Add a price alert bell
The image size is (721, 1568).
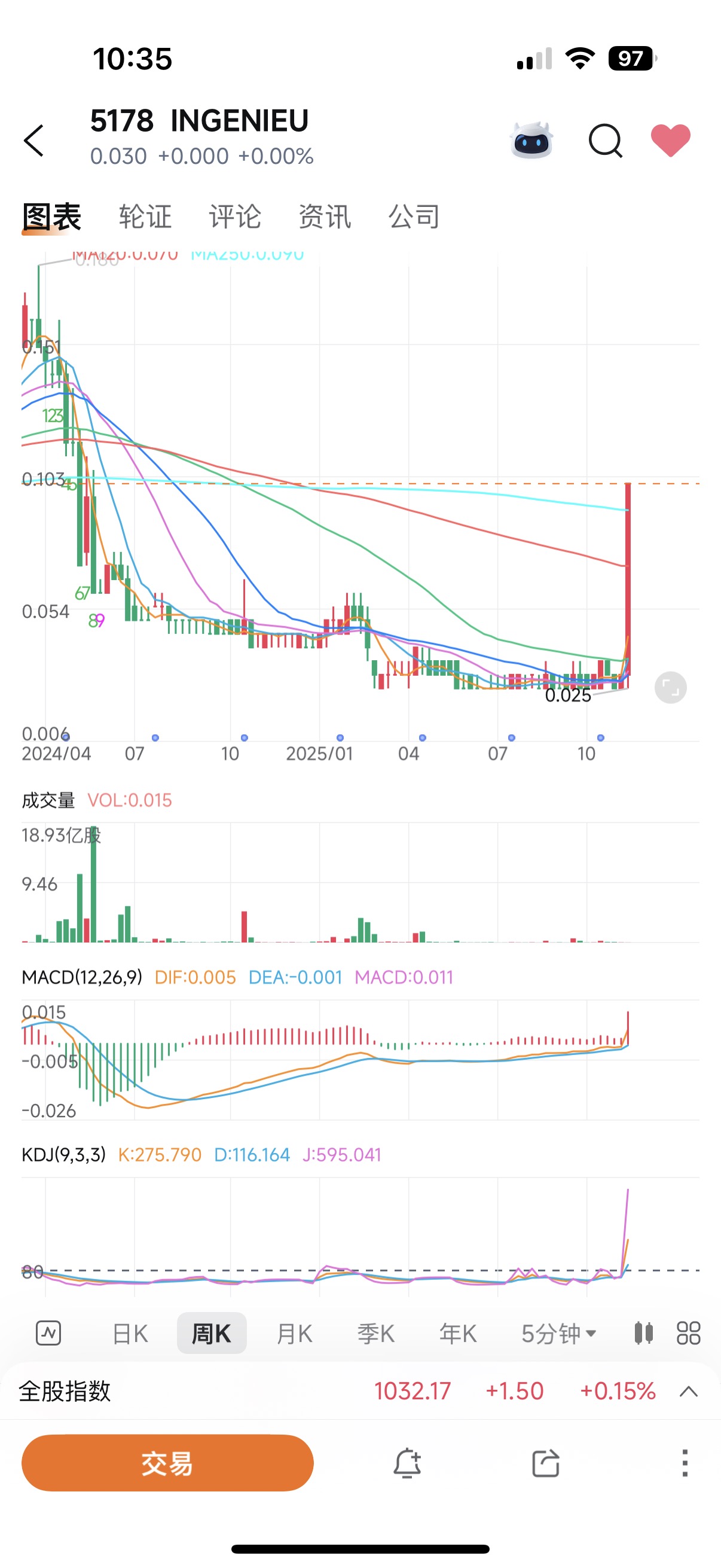(x=407, y=1463)
